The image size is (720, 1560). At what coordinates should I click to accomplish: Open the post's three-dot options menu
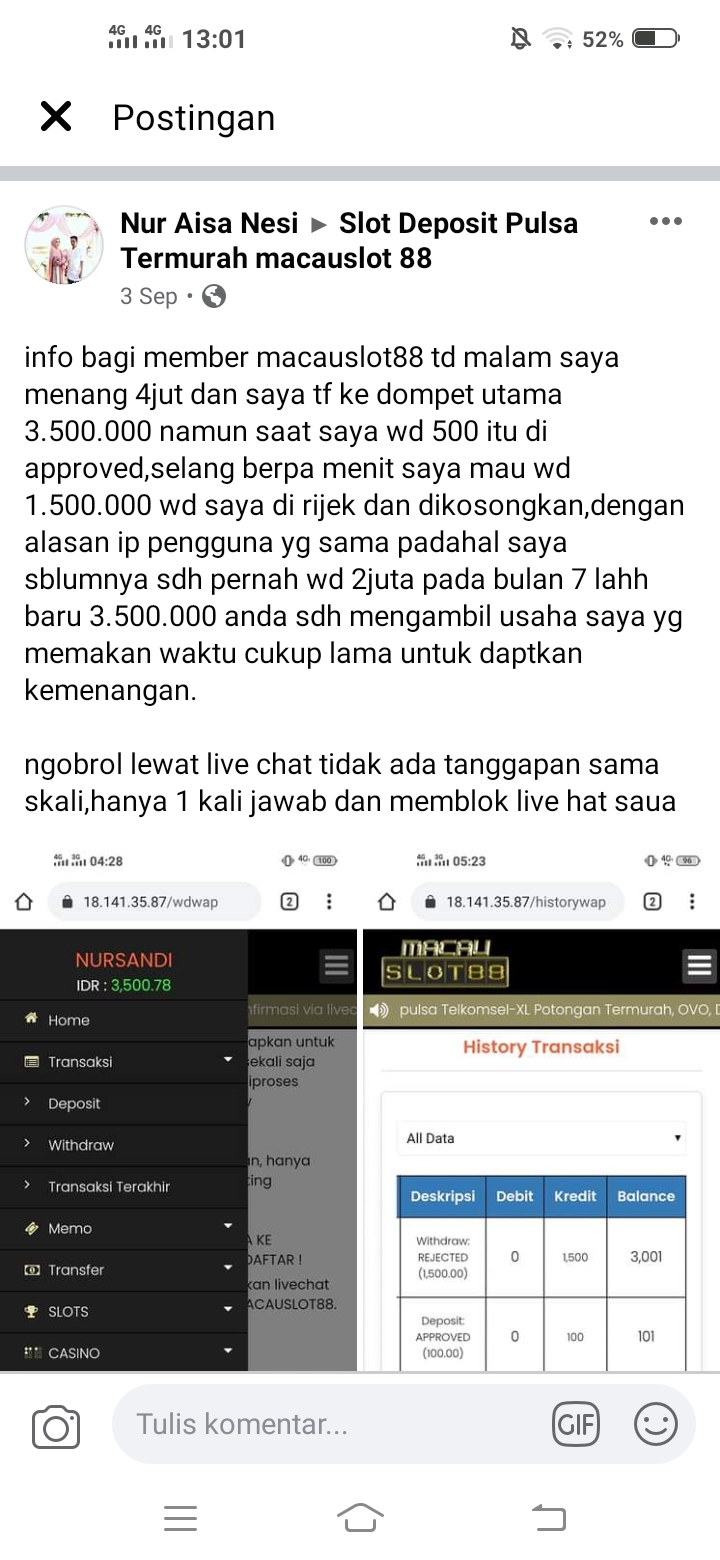click(665, 222)
